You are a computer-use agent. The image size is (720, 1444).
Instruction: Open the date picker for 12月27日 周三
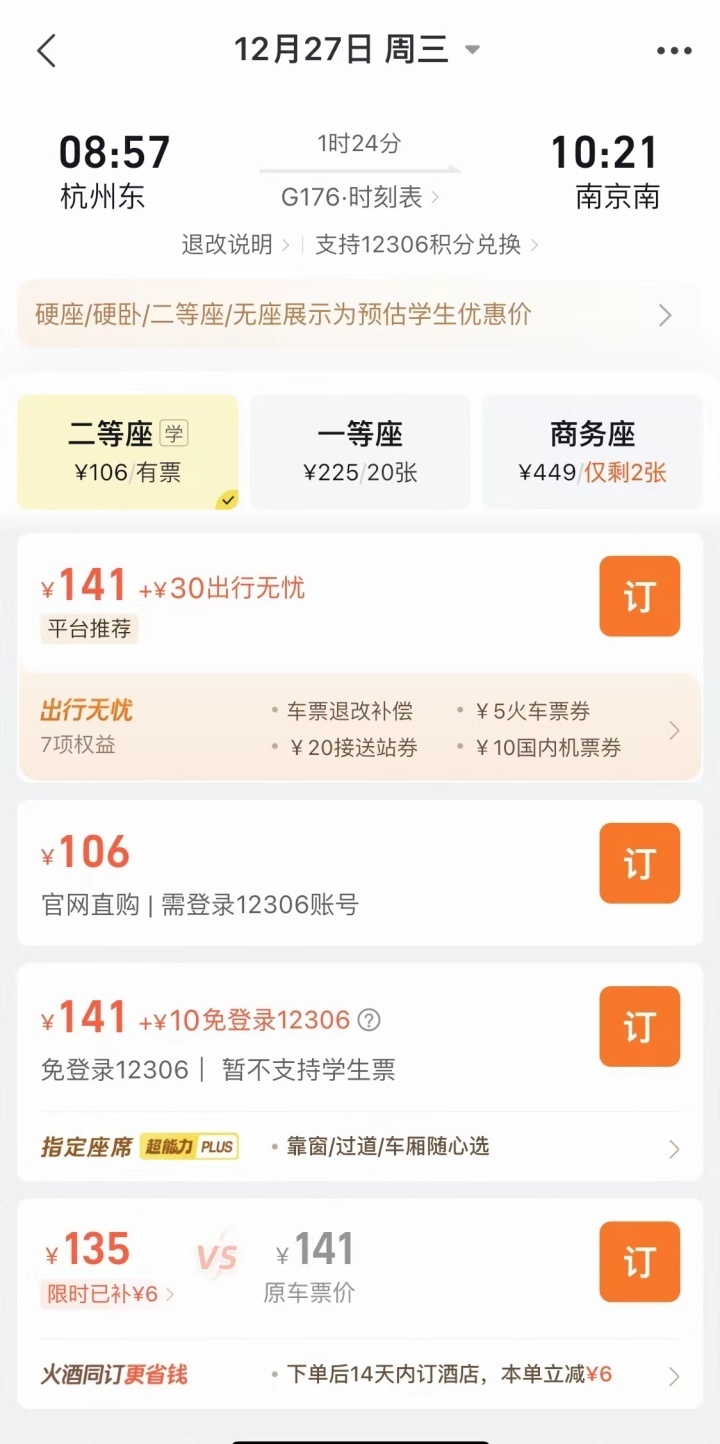[356, 50]
